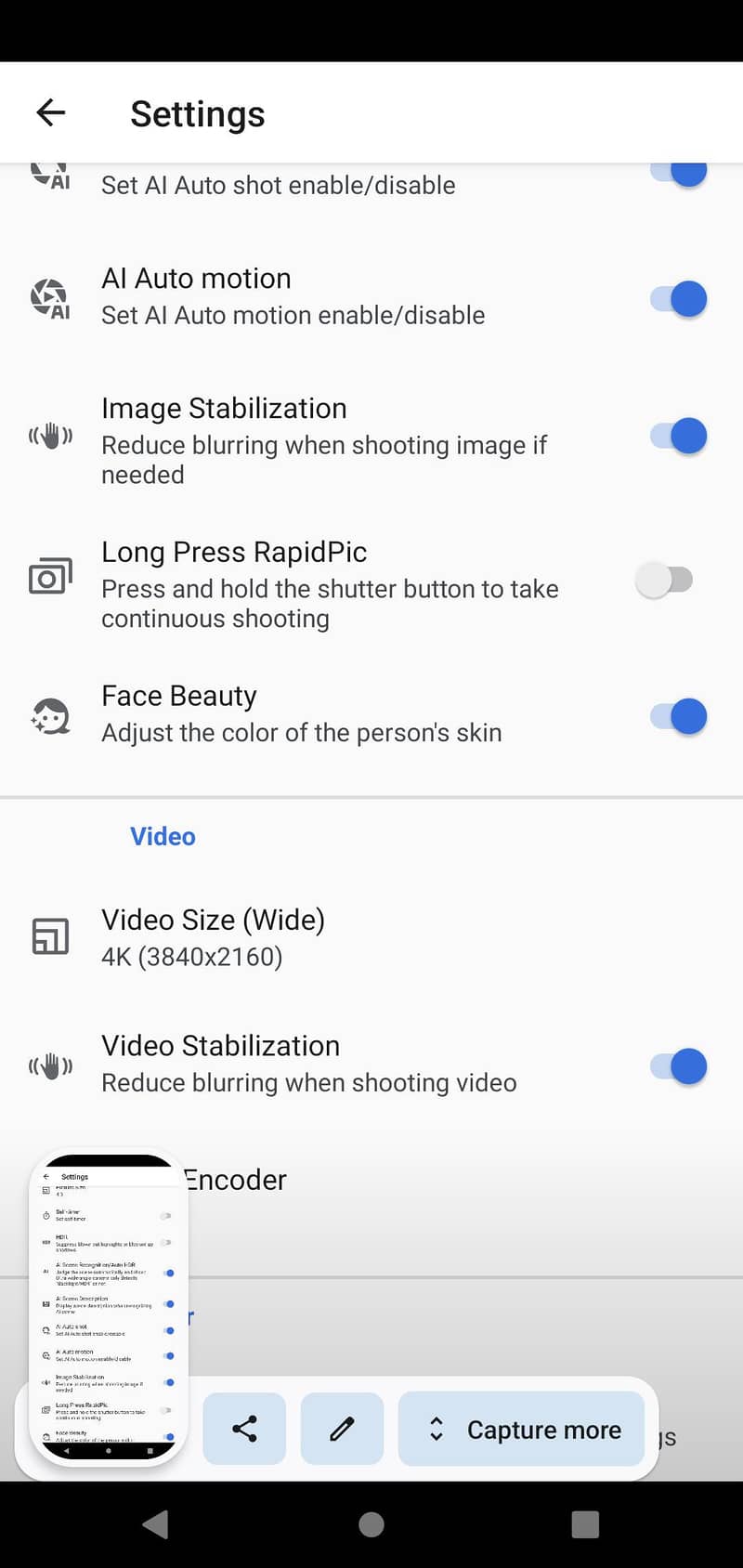Share the captured screenshot
Screen dimensions: 743x1568
tap(244, 1429)
